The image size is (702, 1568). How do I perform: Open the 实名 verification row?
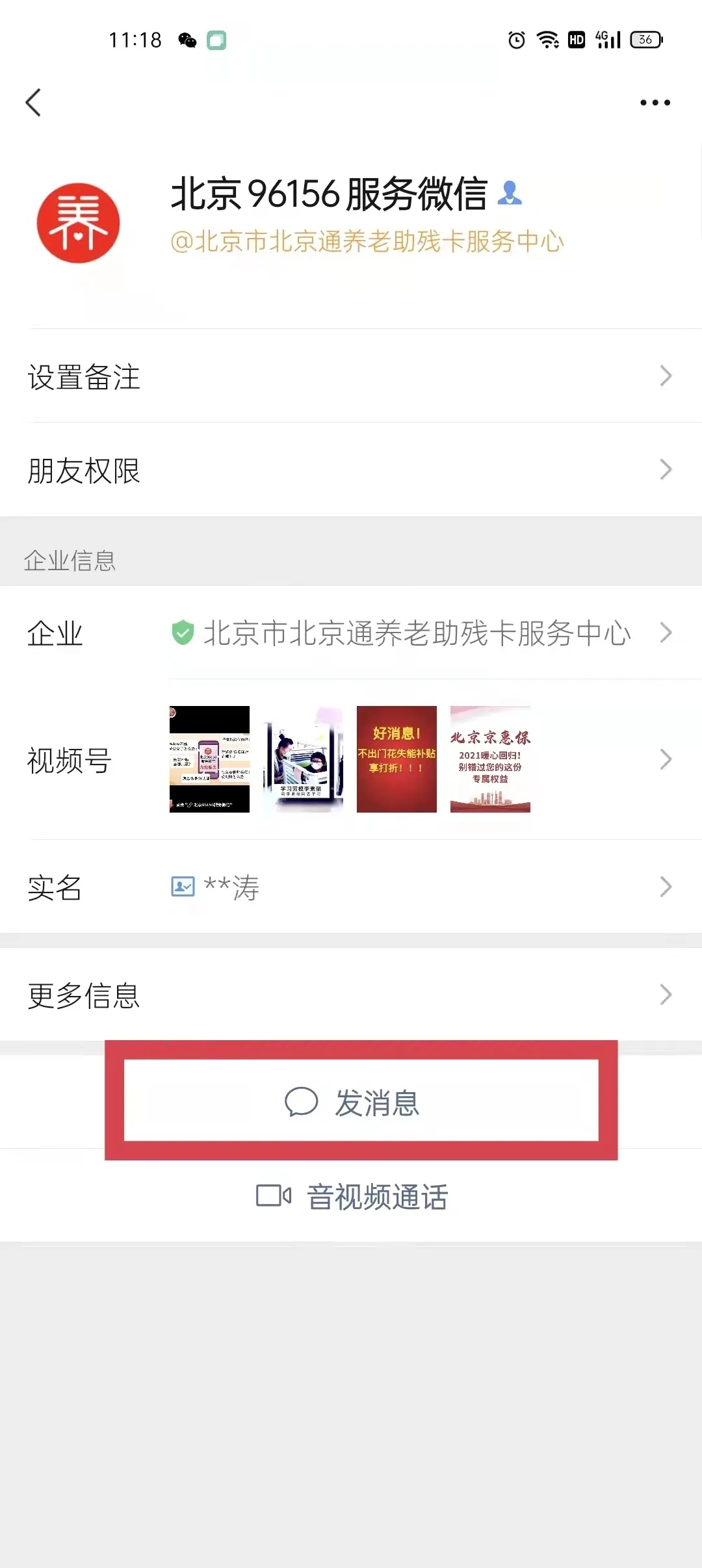coord(351,887)
